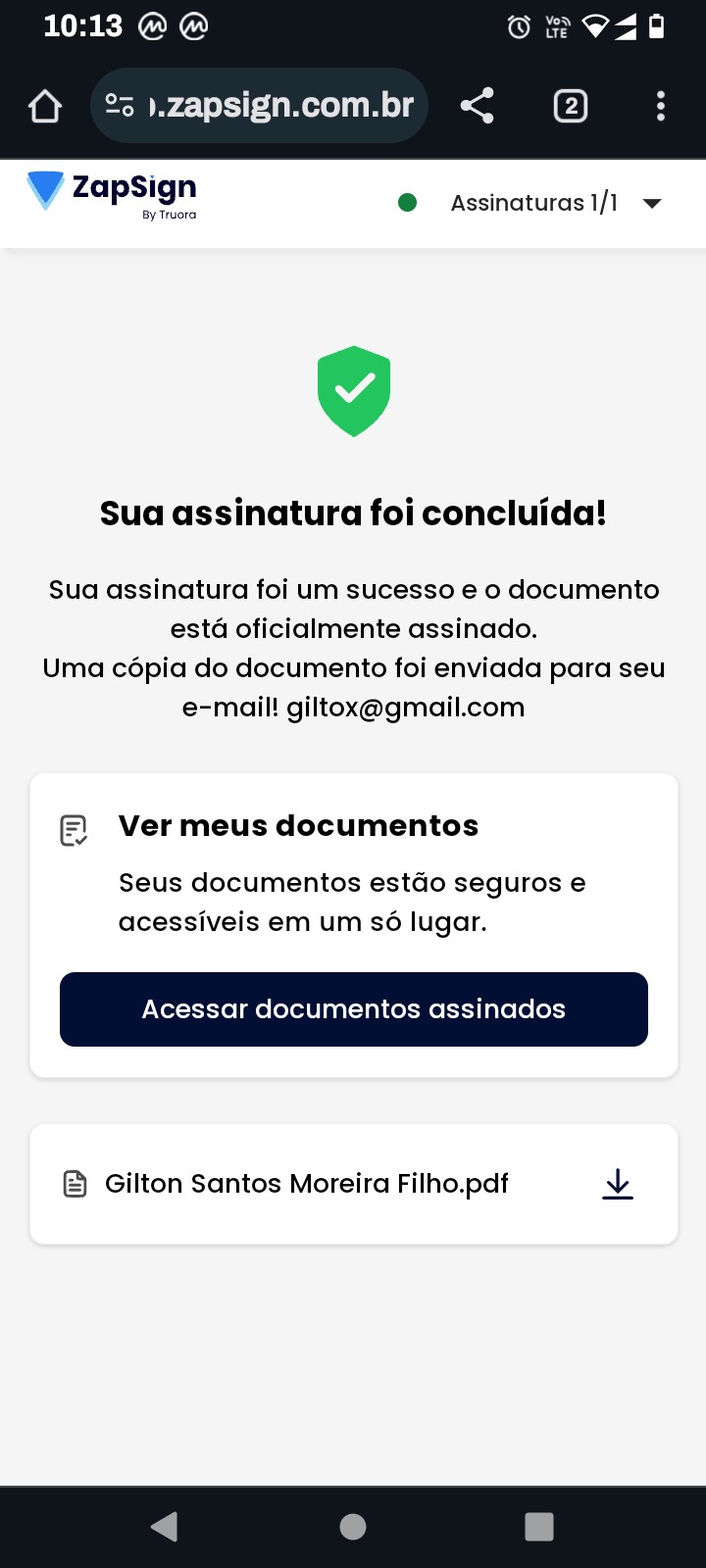Expand the Assinaturas 1/1 dropdown
The width and height of the screenshot is (706, 1568).
tap(651, 203)
